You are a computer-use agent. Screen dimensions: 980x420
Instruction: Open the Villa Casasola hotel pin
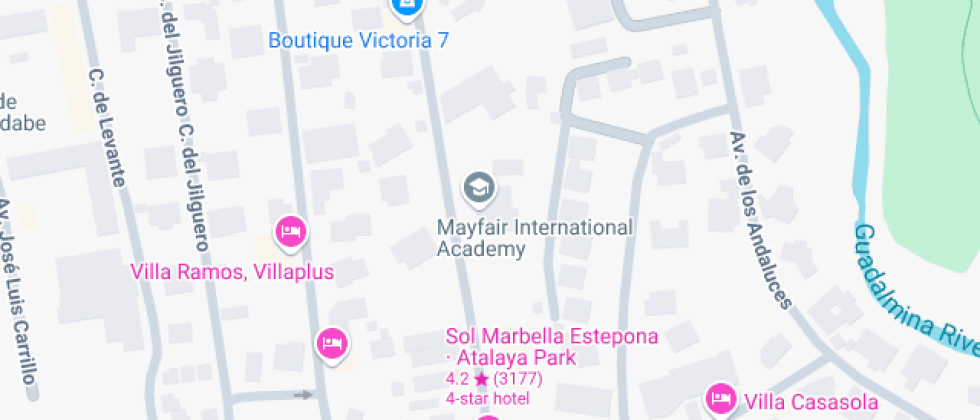tap(721, 398)
